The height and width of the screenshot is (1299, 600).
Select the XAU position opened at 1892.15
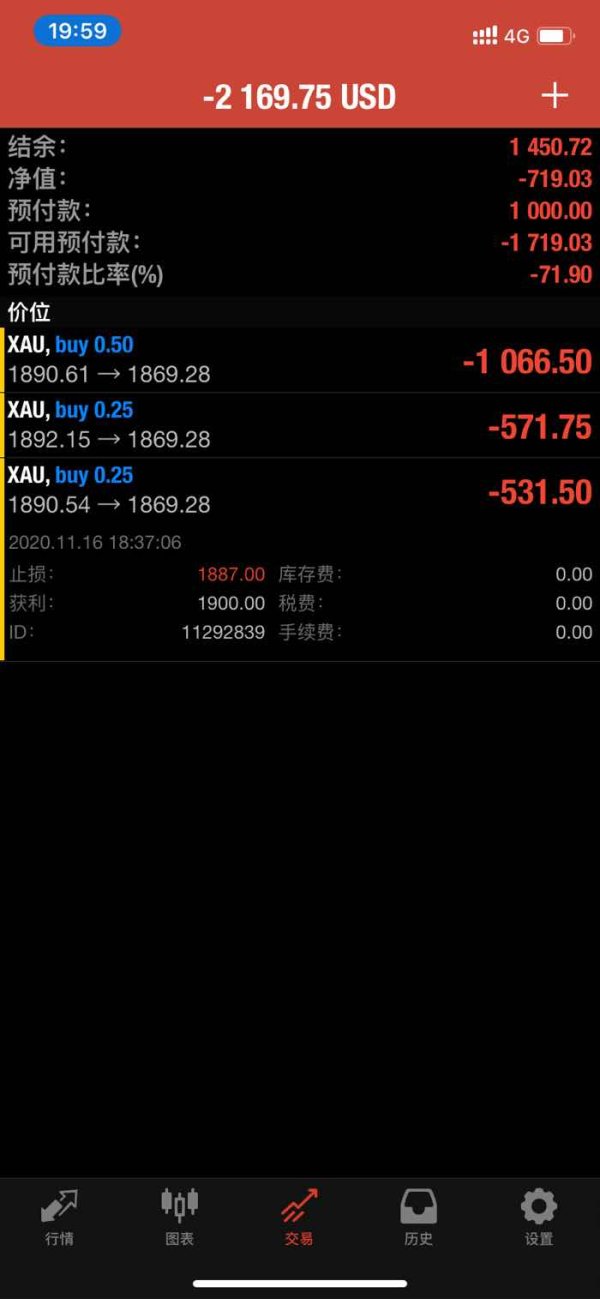[300, 425]
